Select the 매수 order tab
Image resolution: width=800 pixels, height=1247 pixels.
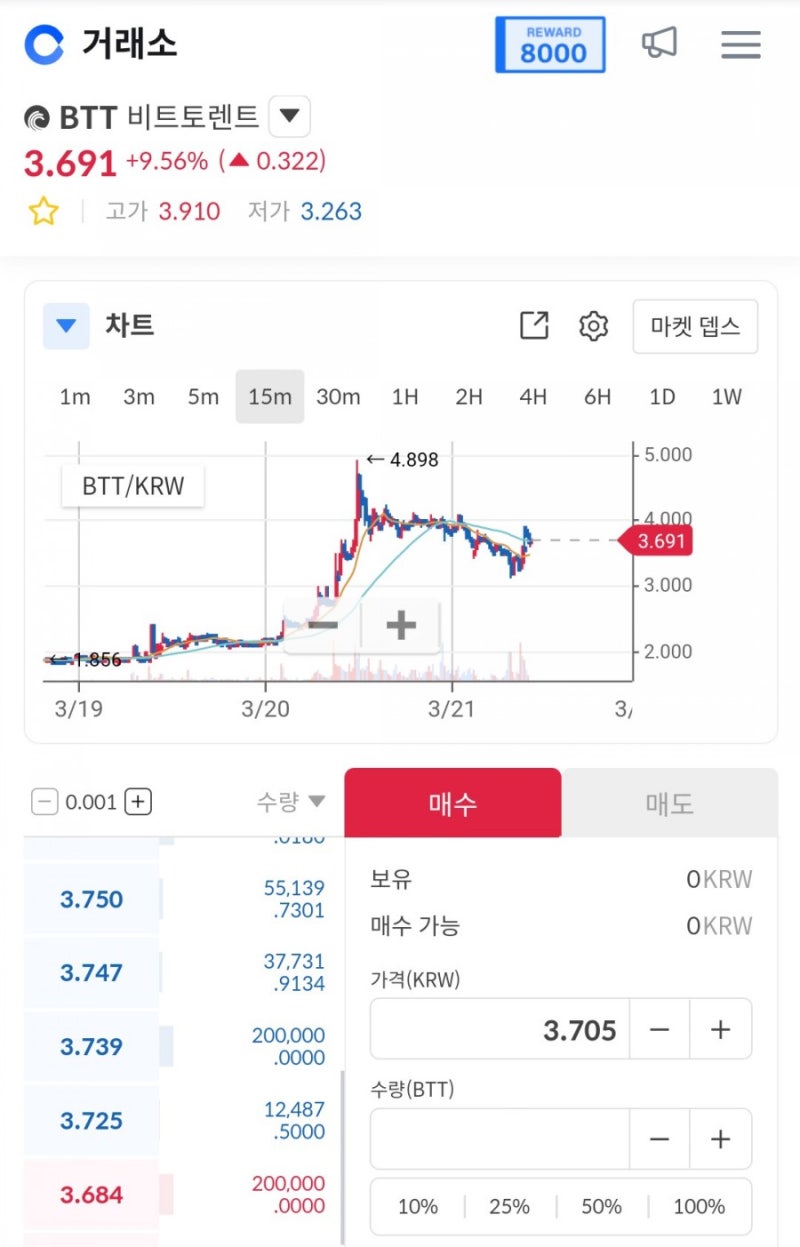[453, 802]
